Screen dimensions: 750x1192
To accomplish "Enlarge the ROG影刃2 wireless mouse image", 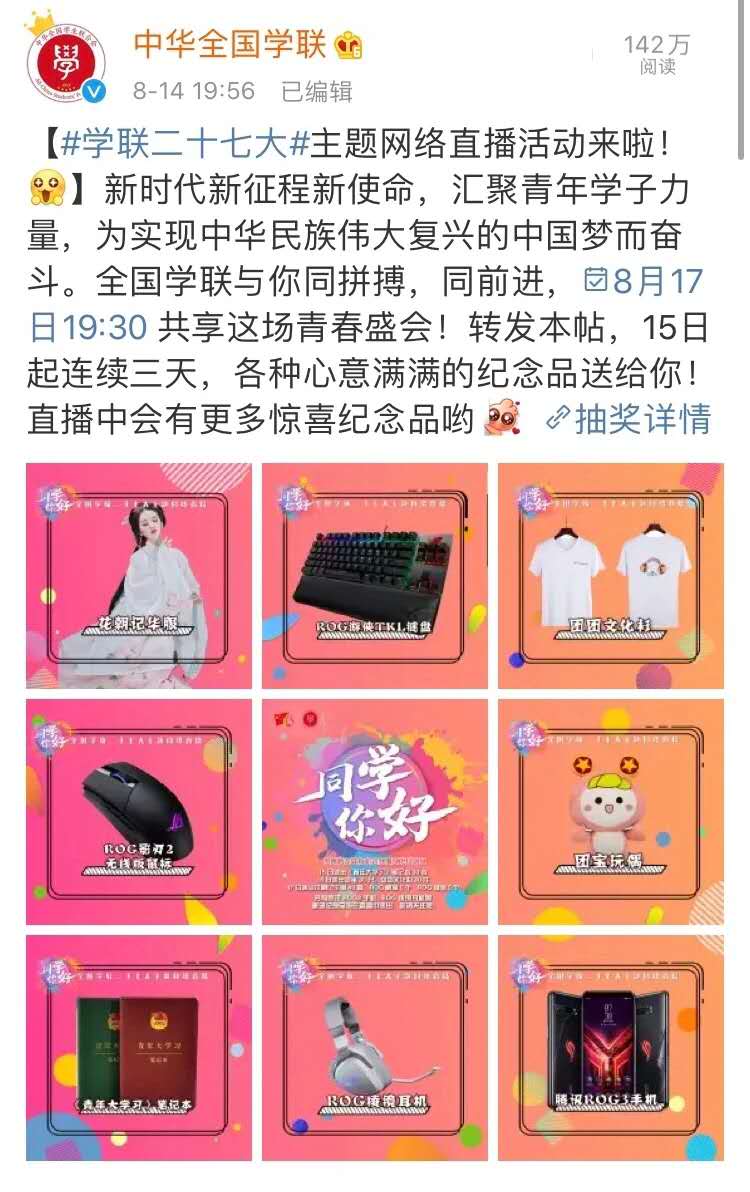I will (x=139, y=811).
